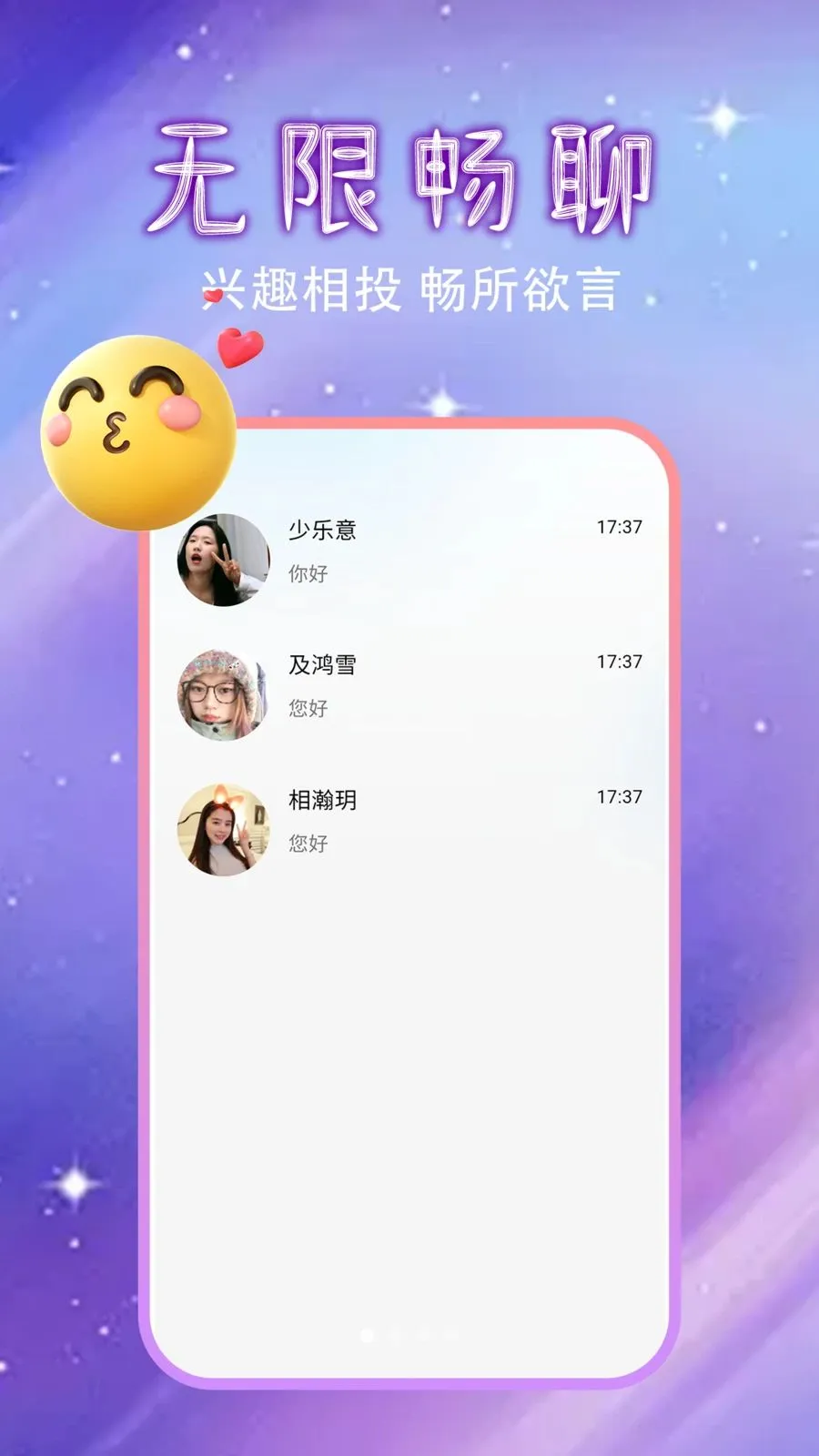Click the 你好 message from 少乐意
This screenshot has height=1456, width=819.
(x=309, y=573)
